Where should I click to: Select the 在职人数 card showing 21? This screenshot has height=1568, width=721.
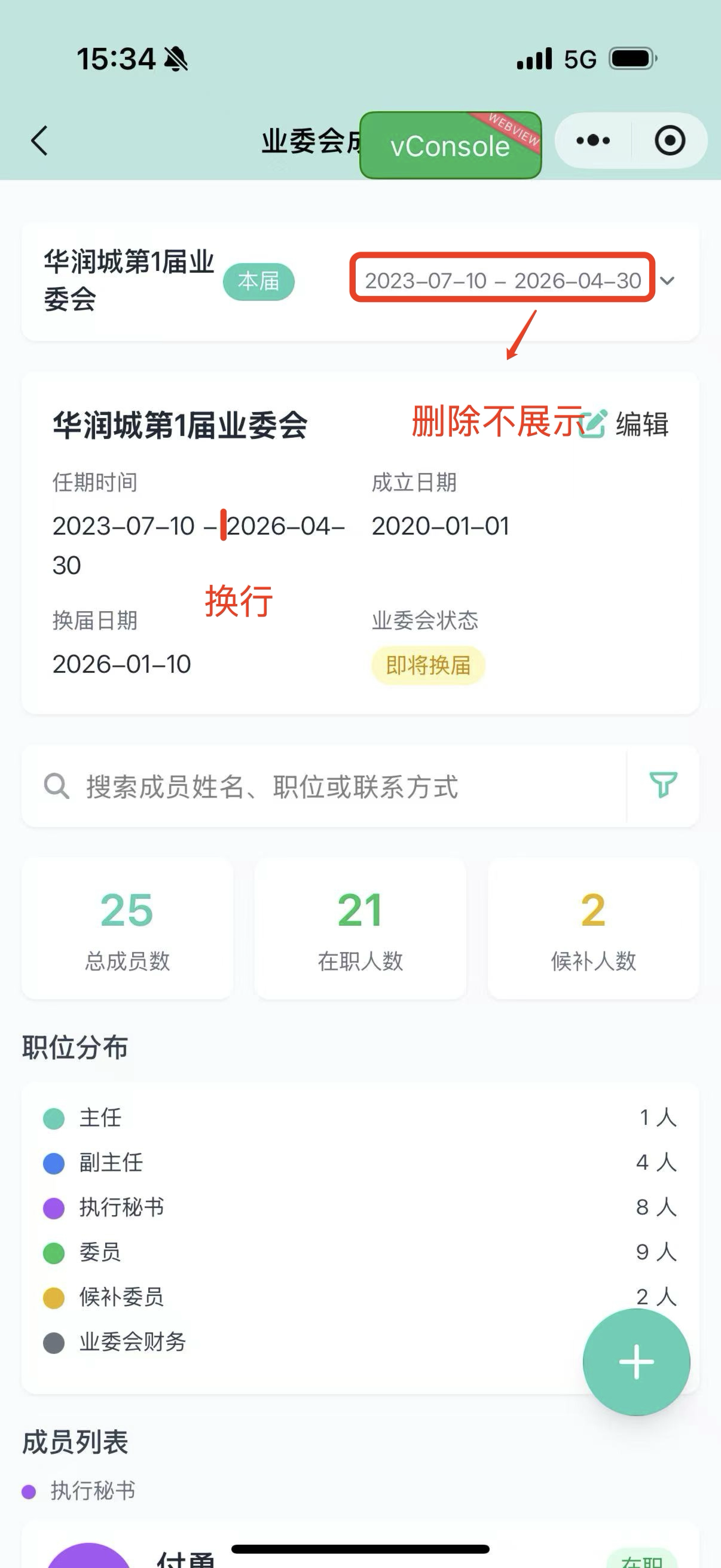coord(360,928)
